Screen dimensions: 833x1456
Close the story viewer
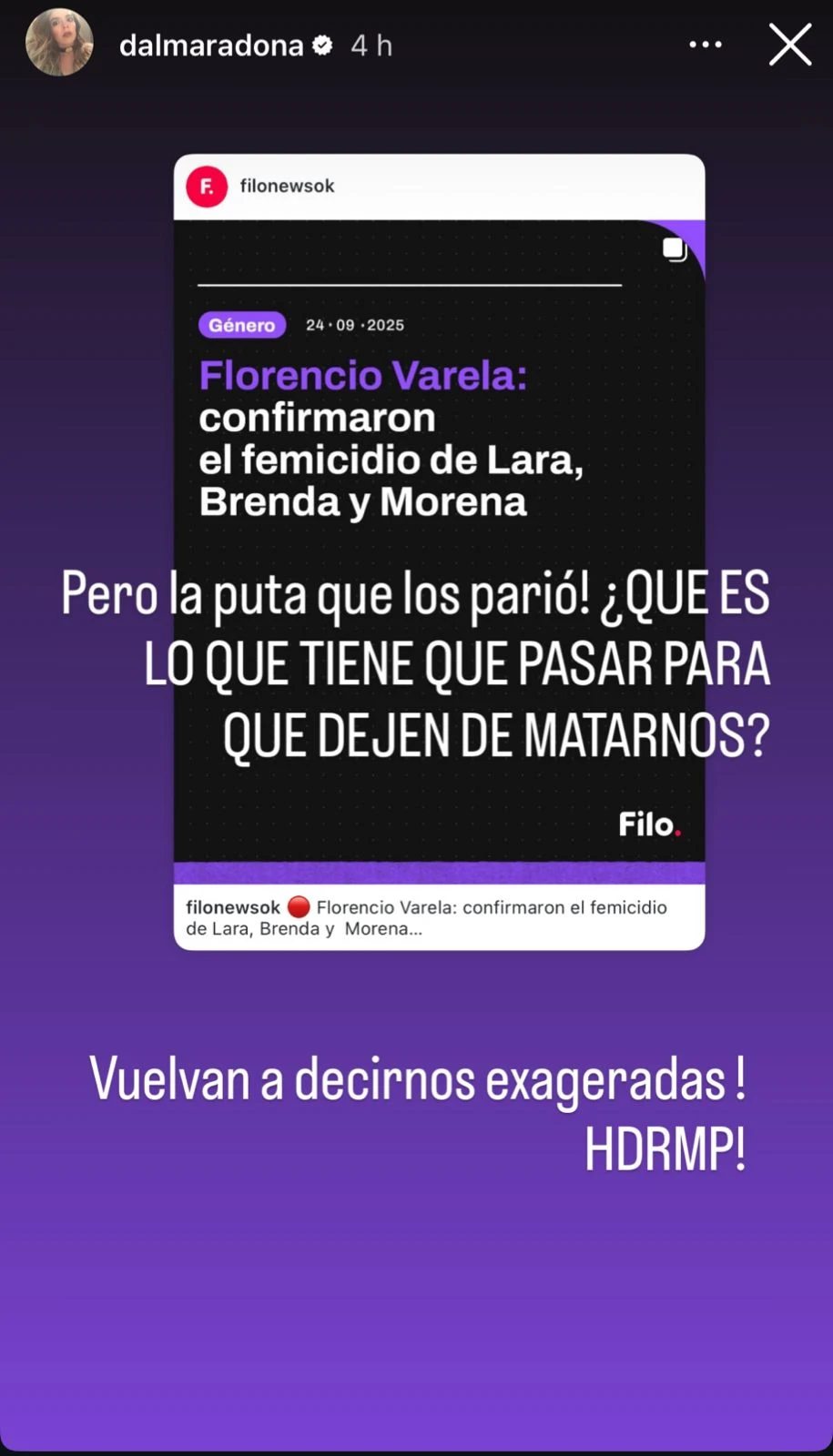coord(789,45)
